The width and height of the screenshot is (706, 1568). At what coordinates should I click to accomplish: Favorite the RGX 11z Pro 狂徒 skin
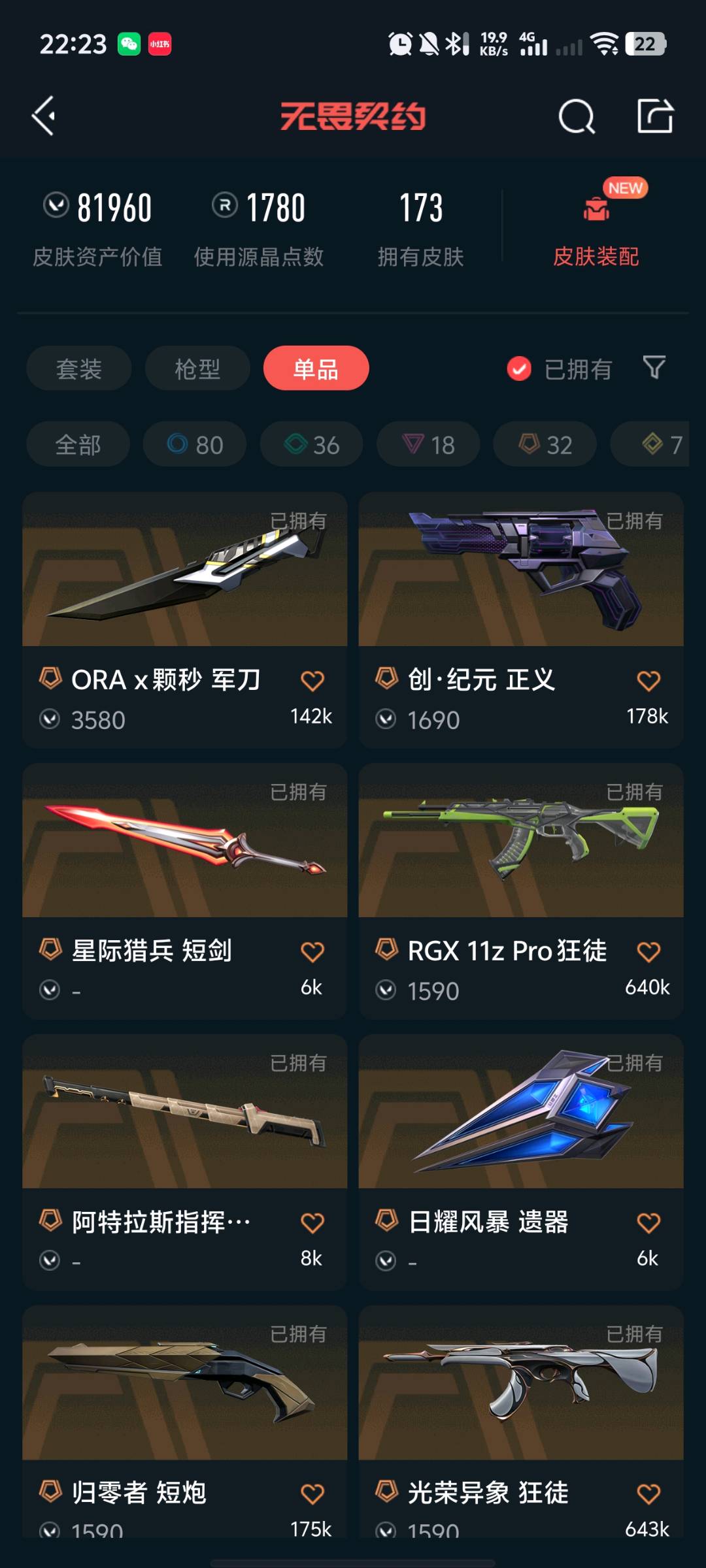[648, 952]
